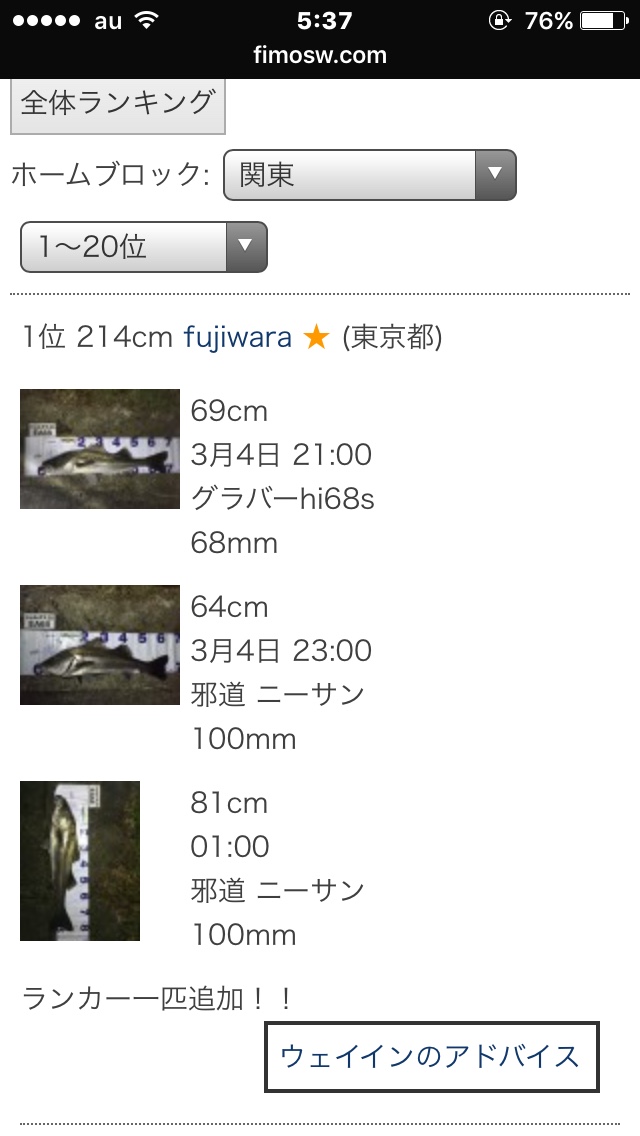The height and width of the screenshot is (1136, 640).
Task: Open the ホームブロック dropdown showing 関東
Action: 370,175
